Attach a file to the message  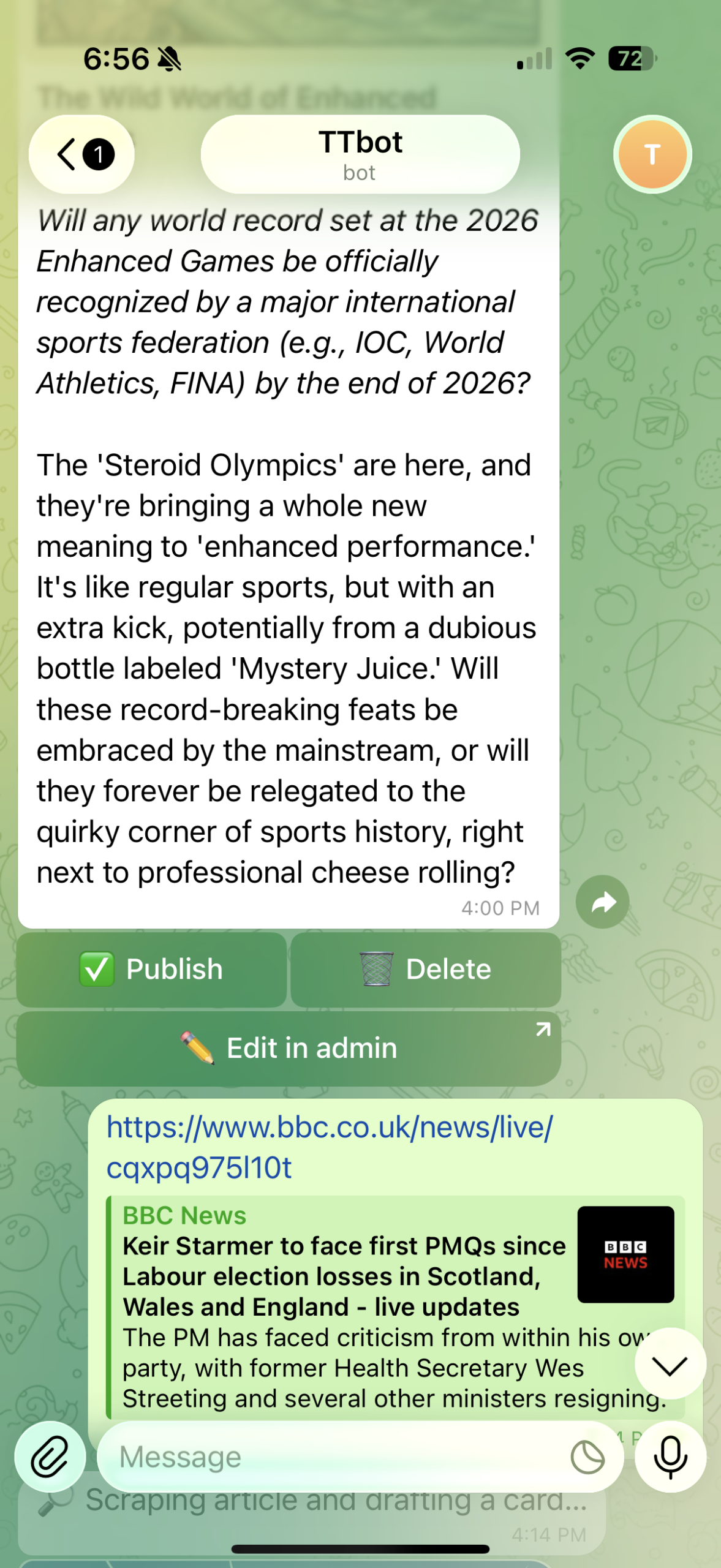pos(50,1457)
